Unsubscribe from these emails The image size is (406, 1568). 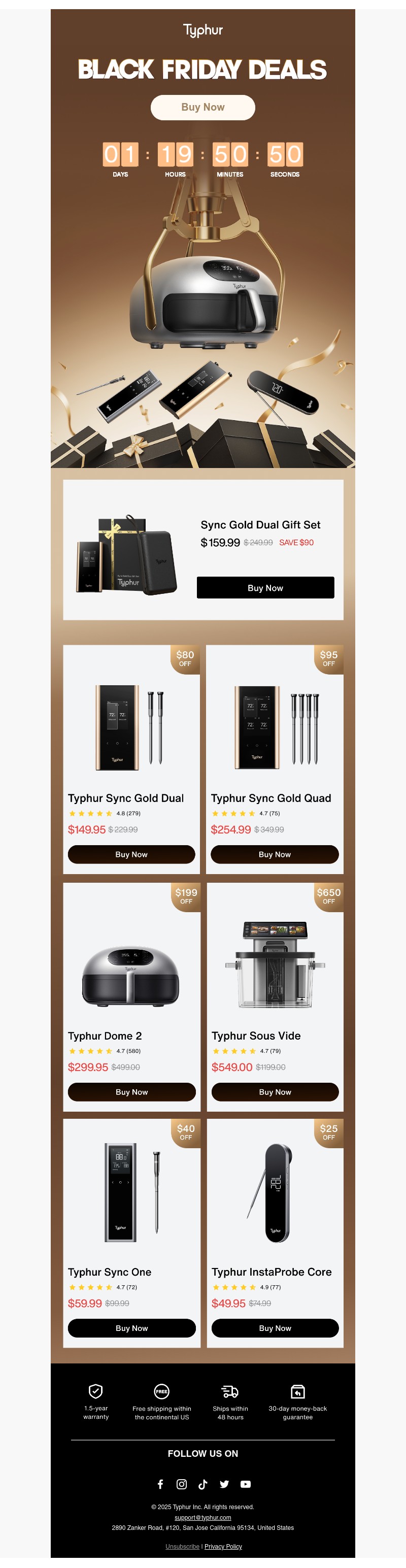182,1546
